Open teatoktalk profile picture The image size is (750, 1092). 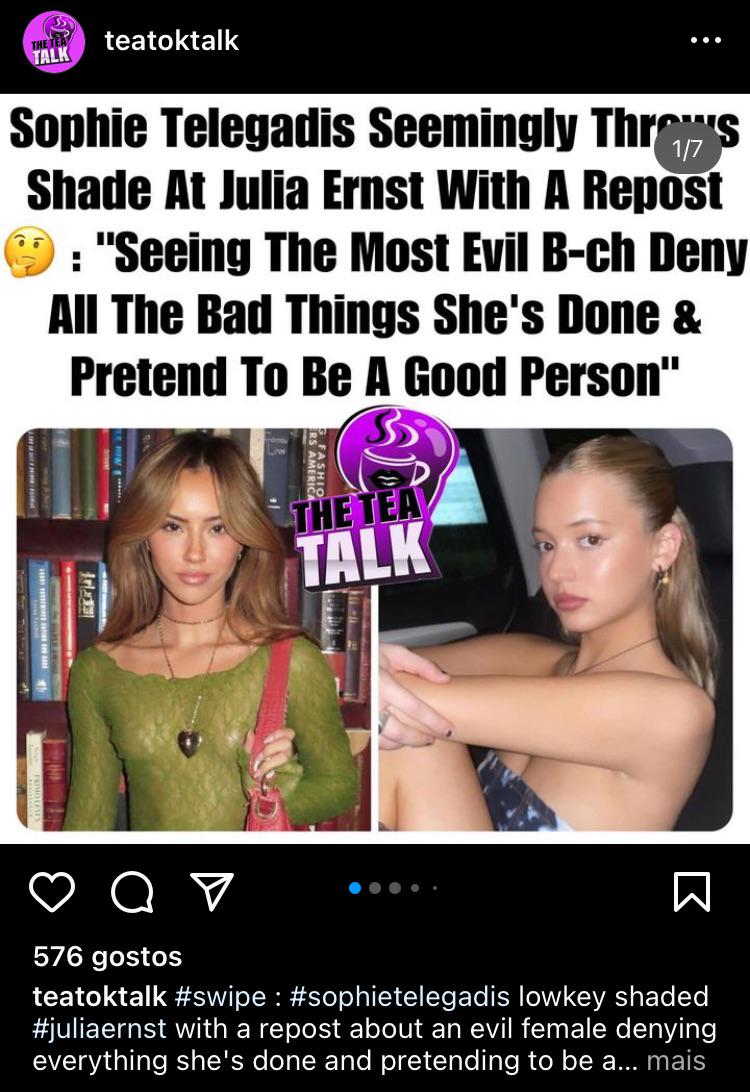(54, 42)
